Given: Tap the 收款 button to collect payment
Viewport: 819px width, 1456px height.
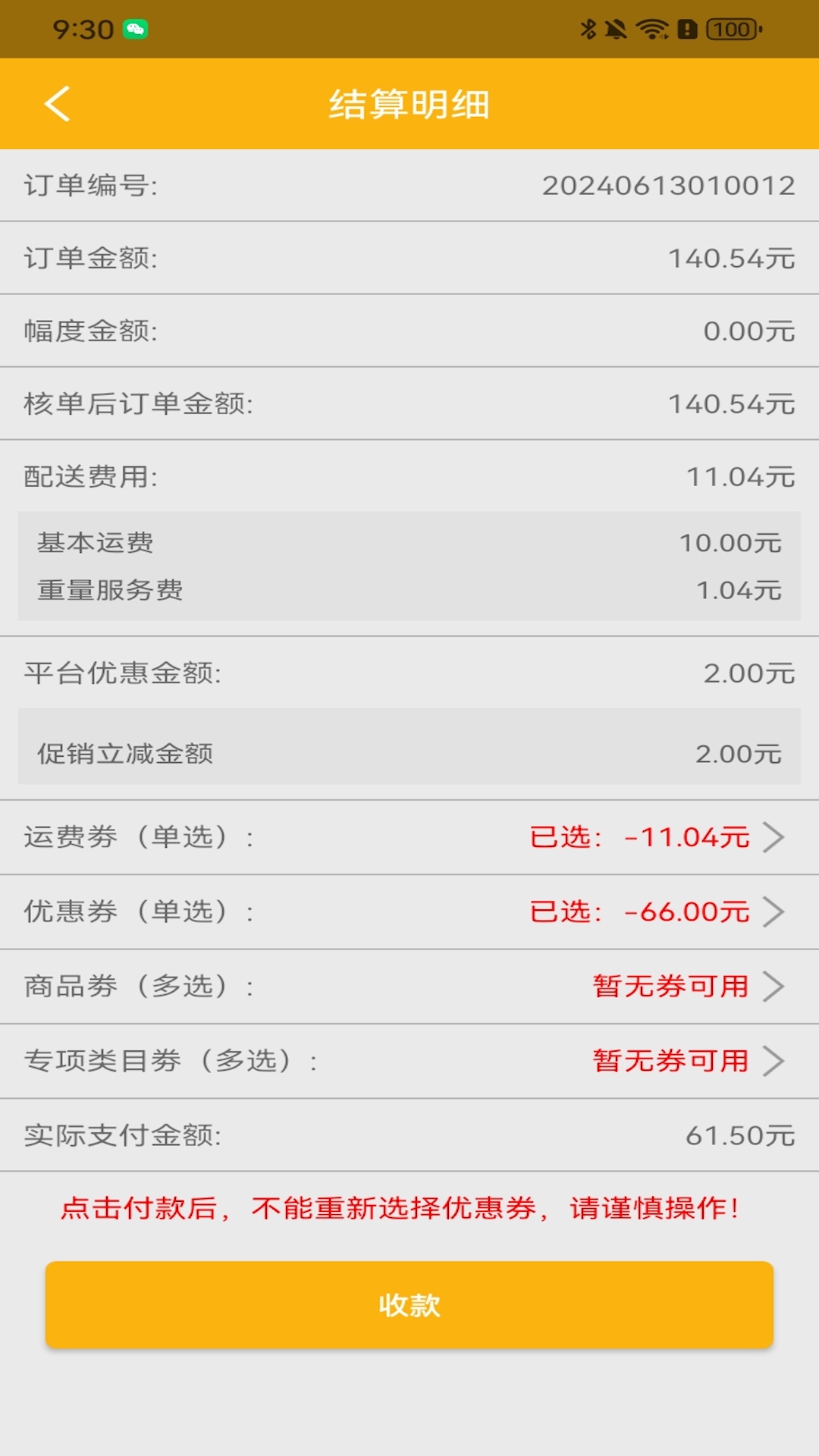Looking at the screenshot, I should coord(409,1305).
